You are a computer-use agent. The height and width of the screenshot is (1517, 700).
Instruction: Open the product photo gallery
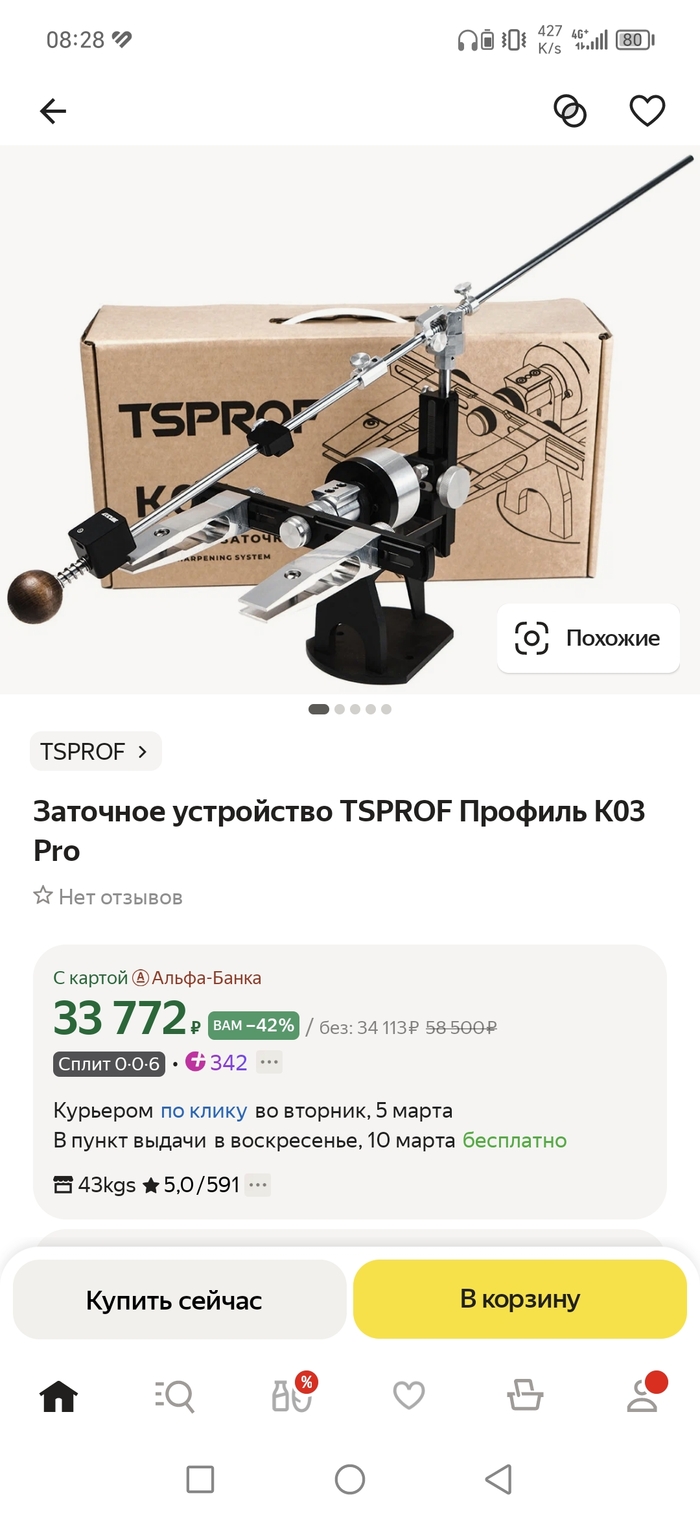pos(300,420)
